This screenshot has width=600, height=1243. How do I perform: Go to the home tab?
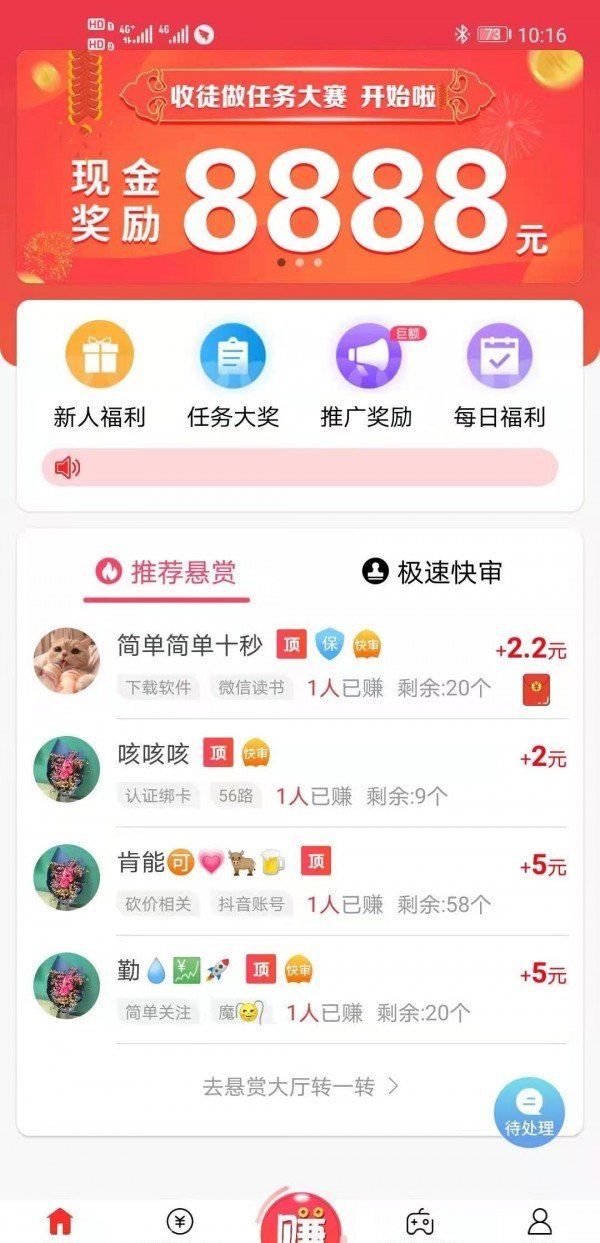click(61, 1221)
